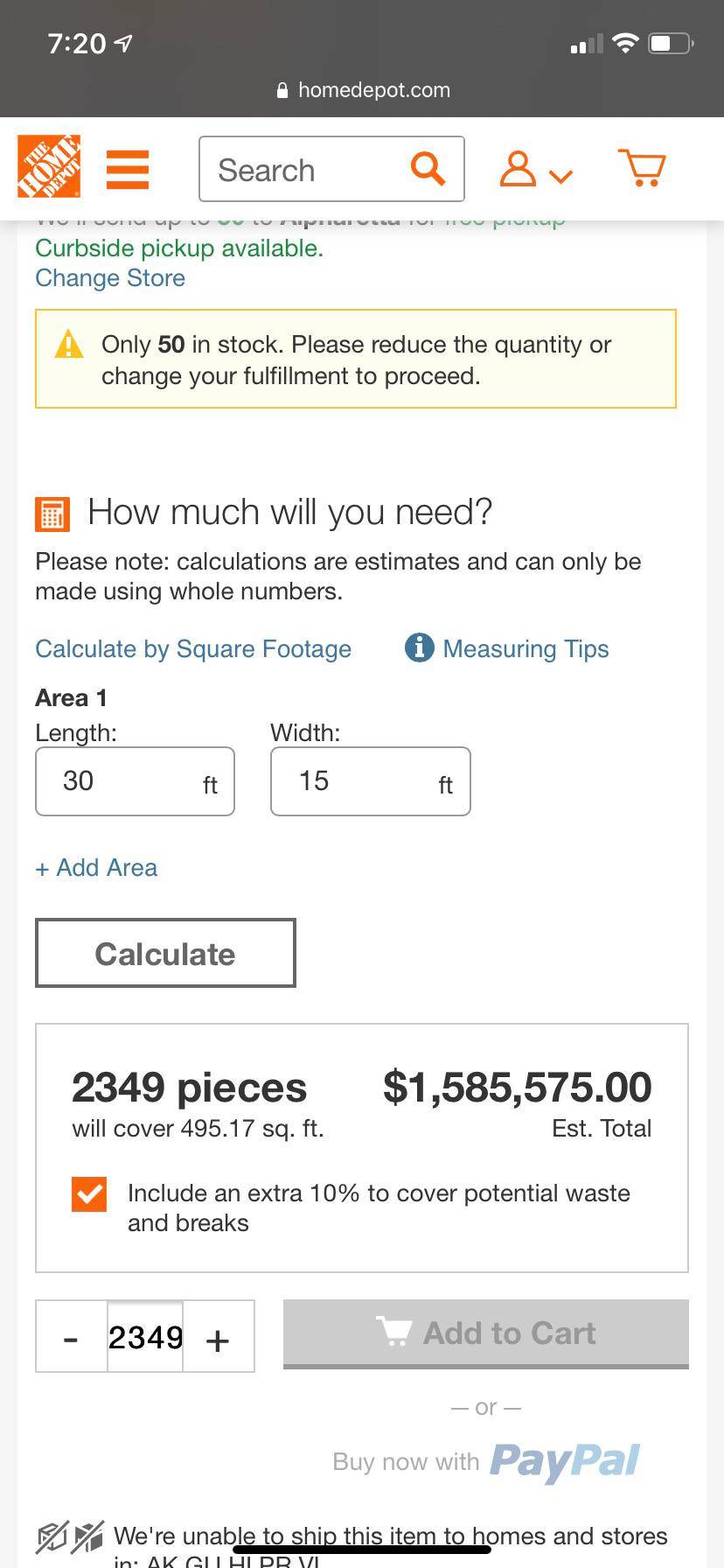Select the account profile icon
The image size is (724, 1568).
(518, 168)
